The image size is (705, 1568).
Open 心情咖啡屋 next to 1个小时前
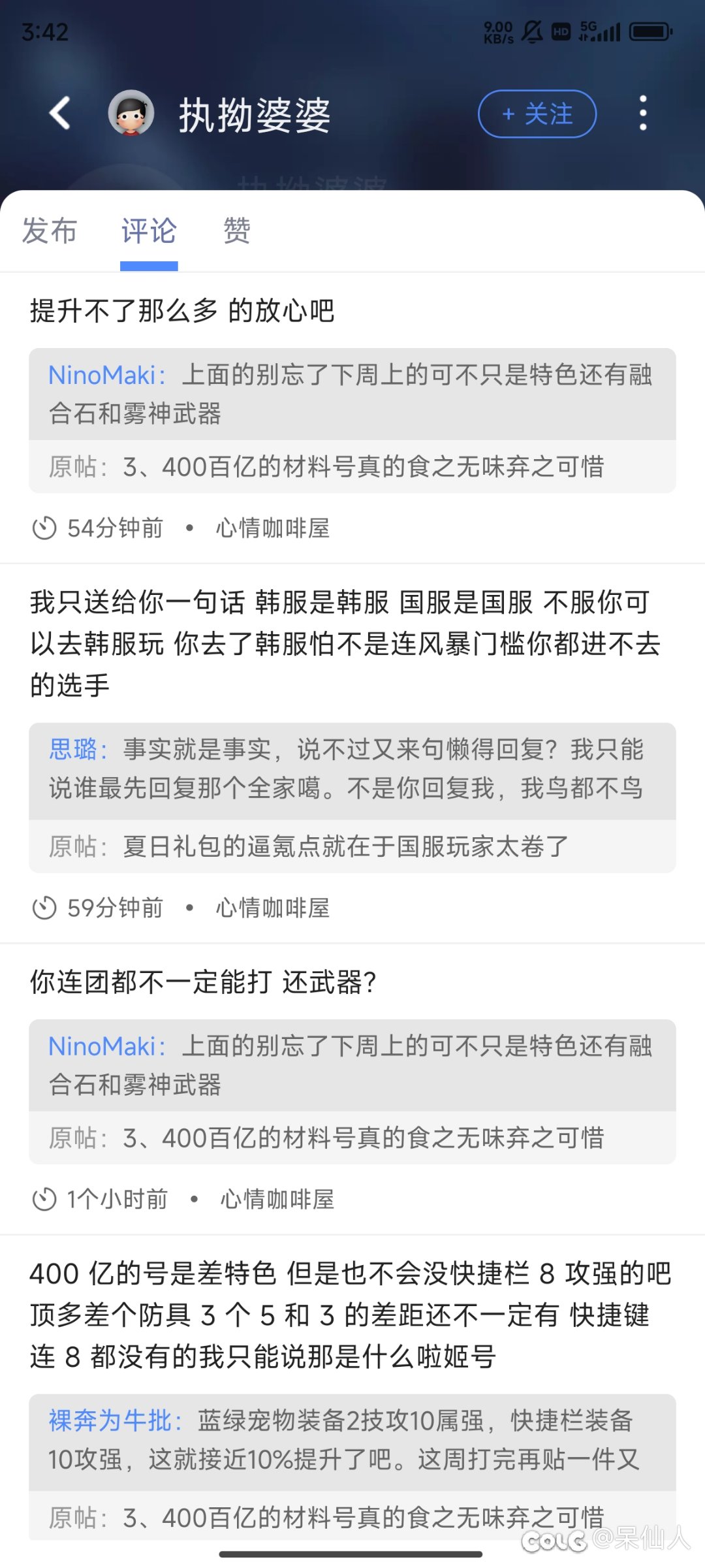(277, 1199)
